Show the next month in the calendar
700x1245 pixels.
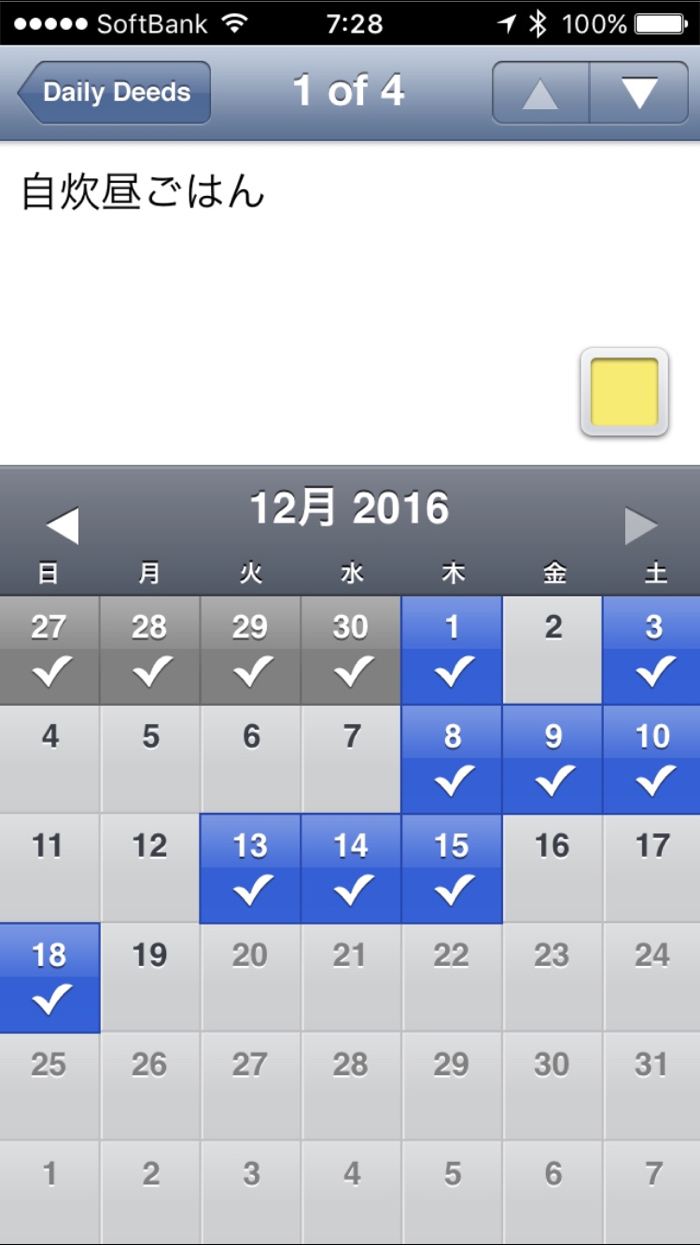coord(641,526)
